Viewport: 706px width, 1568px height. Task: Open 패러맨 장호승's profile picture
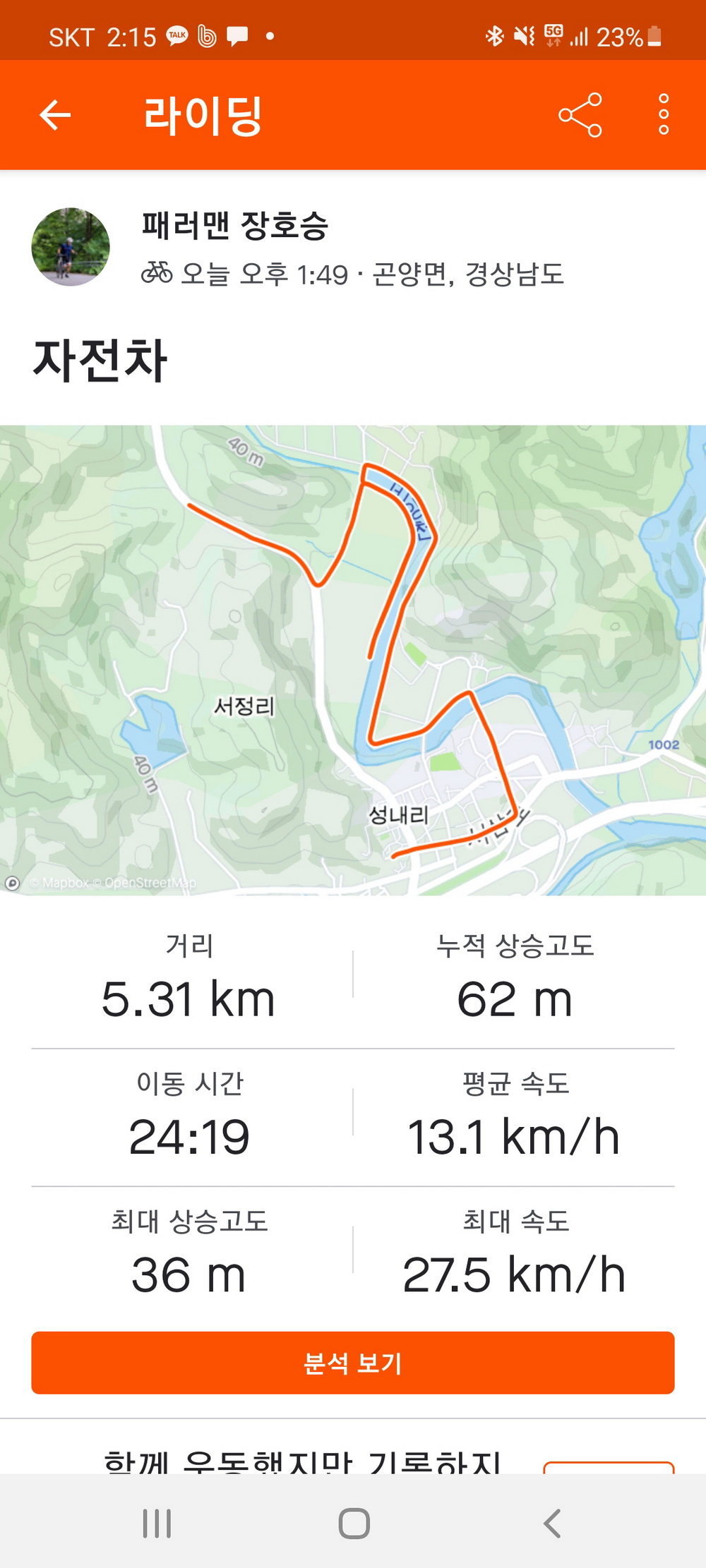click(x=71, y=247)
